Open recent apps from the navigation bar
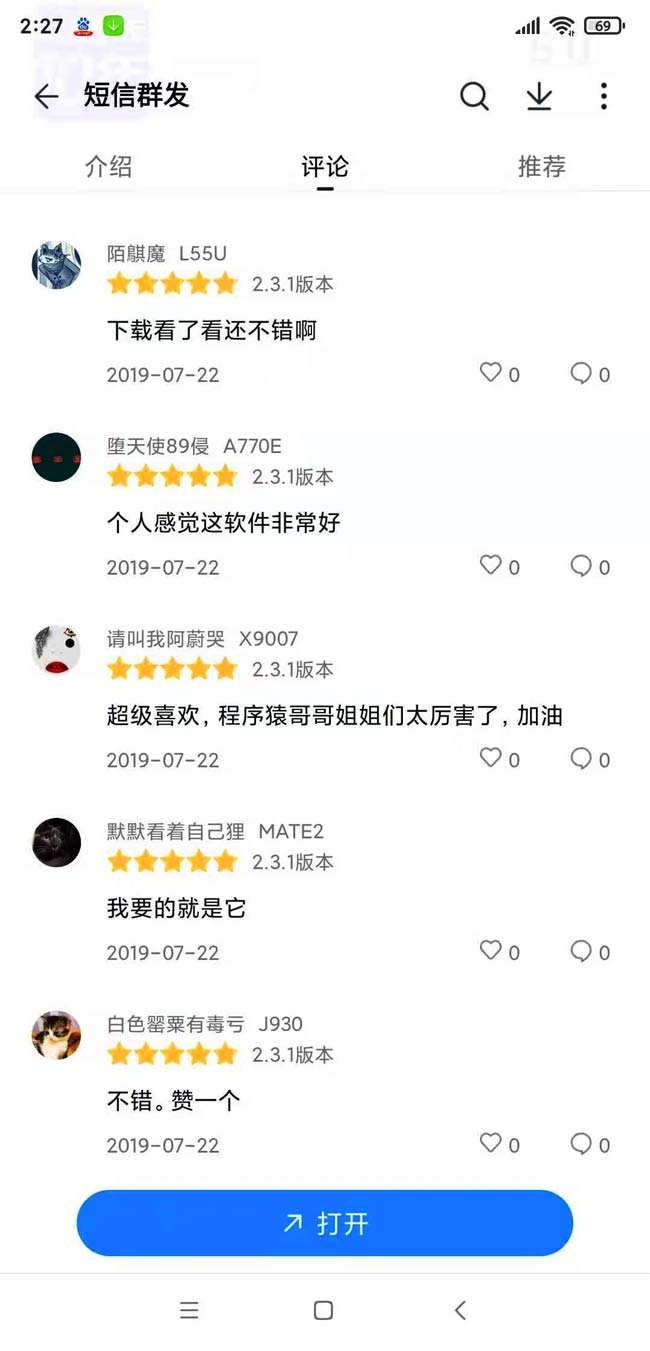 click(189, 1310)
